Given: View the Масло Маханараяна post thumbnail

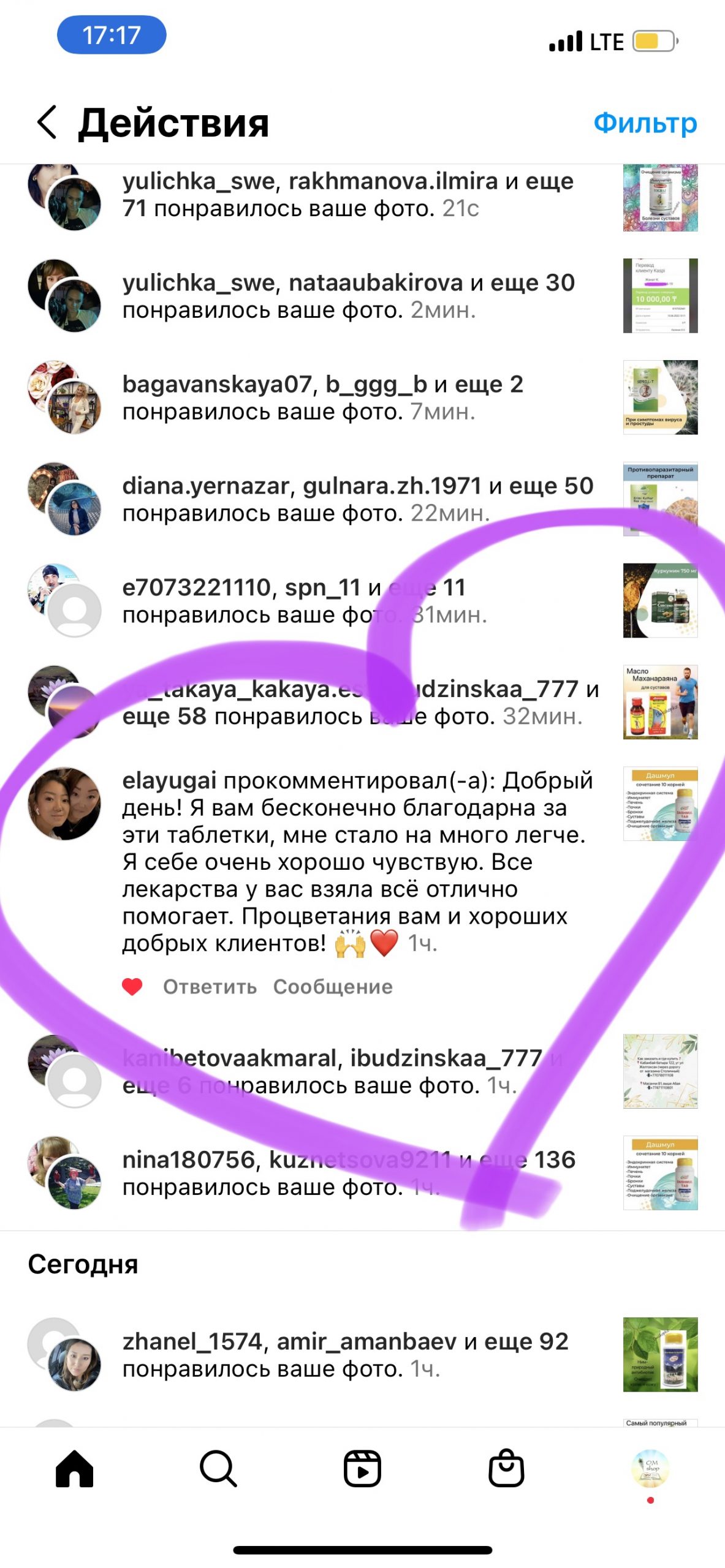Looking at the screenshot, I should pyautogui.click(x=660, y=703).
